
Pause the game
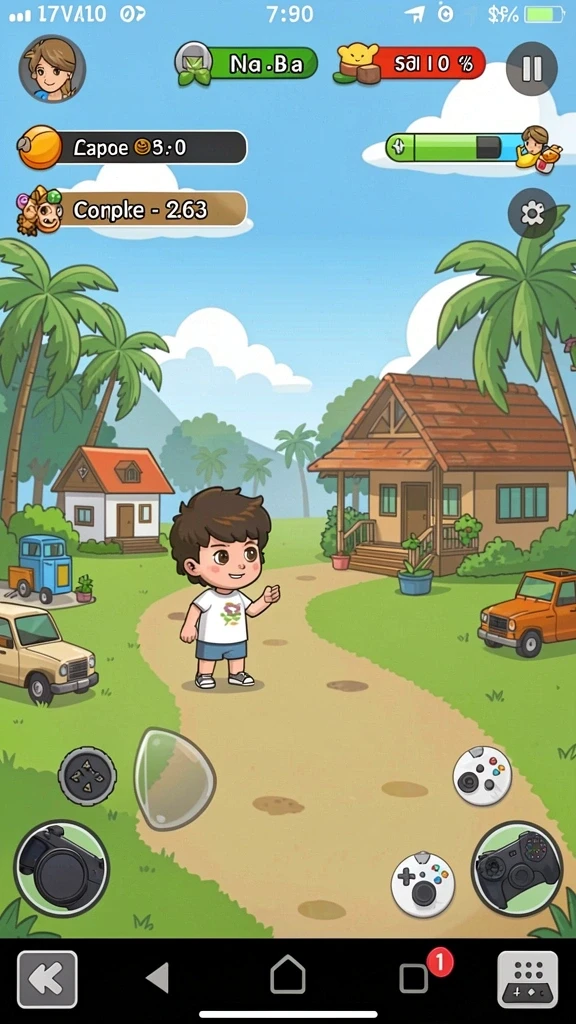pyautogui.click(x=532, y=69)
